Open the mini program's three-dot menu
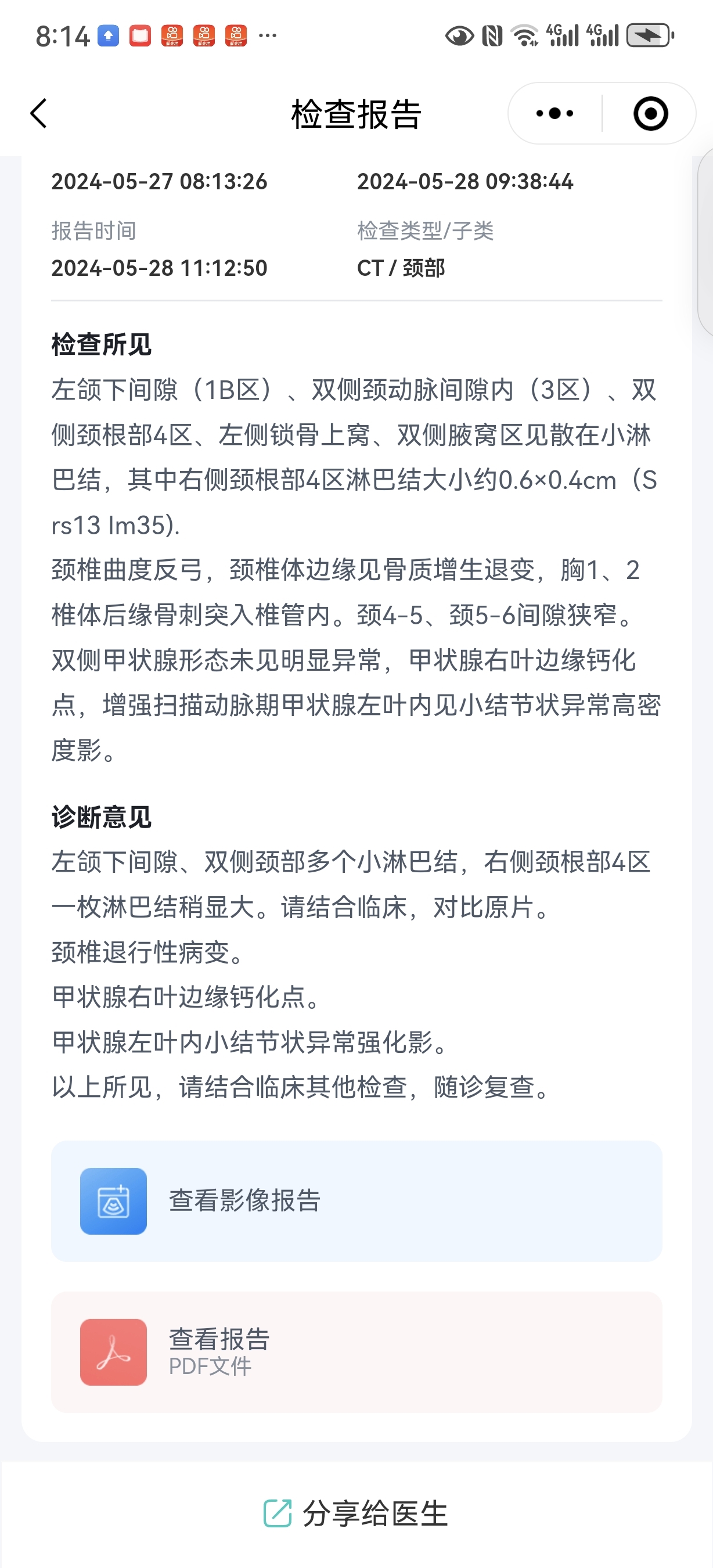Image resolution: width=713 pixels, height=1568 pixels. tap(554, 113)
